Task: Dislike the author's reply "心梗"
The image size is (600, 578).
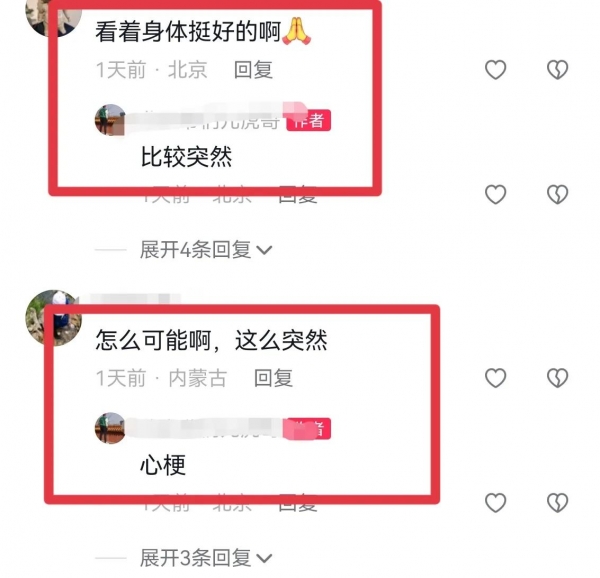Action: tap(557, 502)
